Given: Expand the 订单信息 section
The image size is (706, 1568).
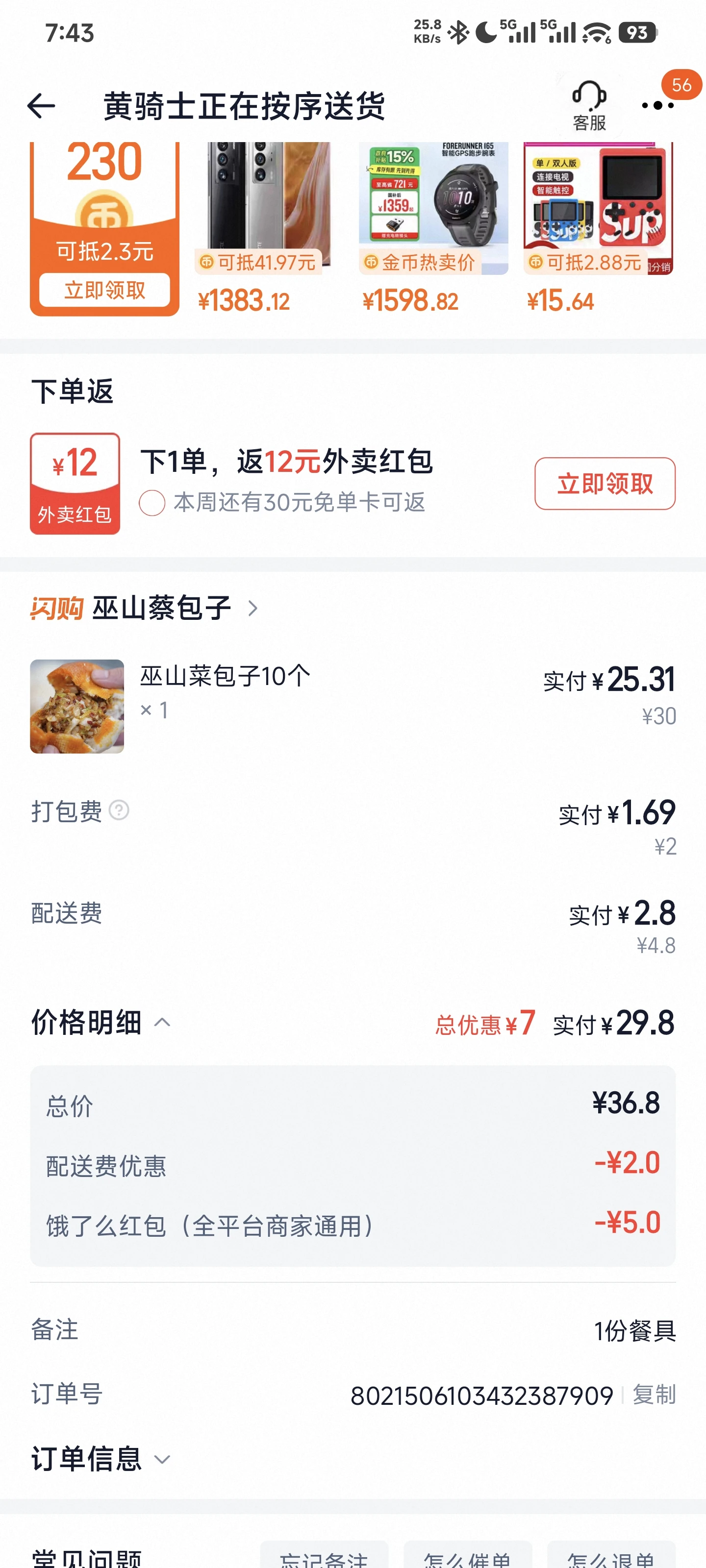Looking at the screenshot, I should [162, 1459].
